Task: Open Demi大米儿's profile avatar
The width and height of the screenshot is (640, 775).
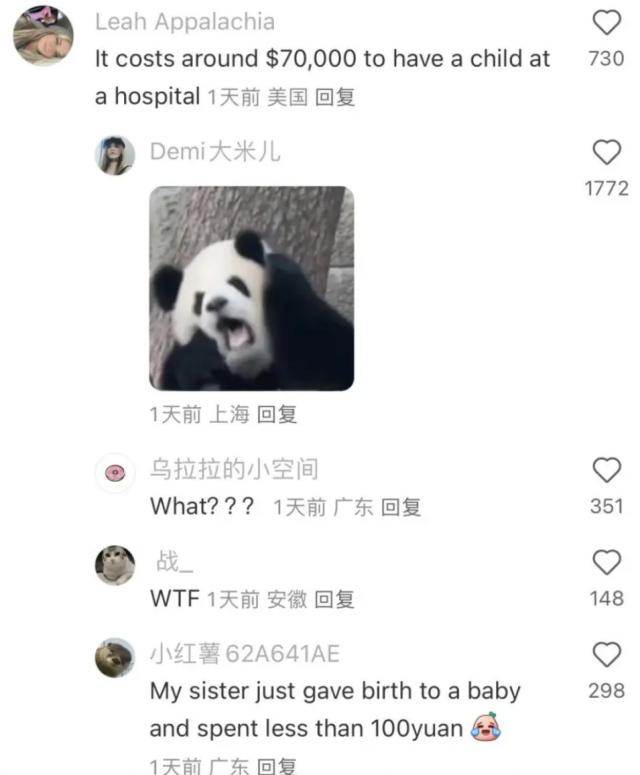Action: click(115, 155)
